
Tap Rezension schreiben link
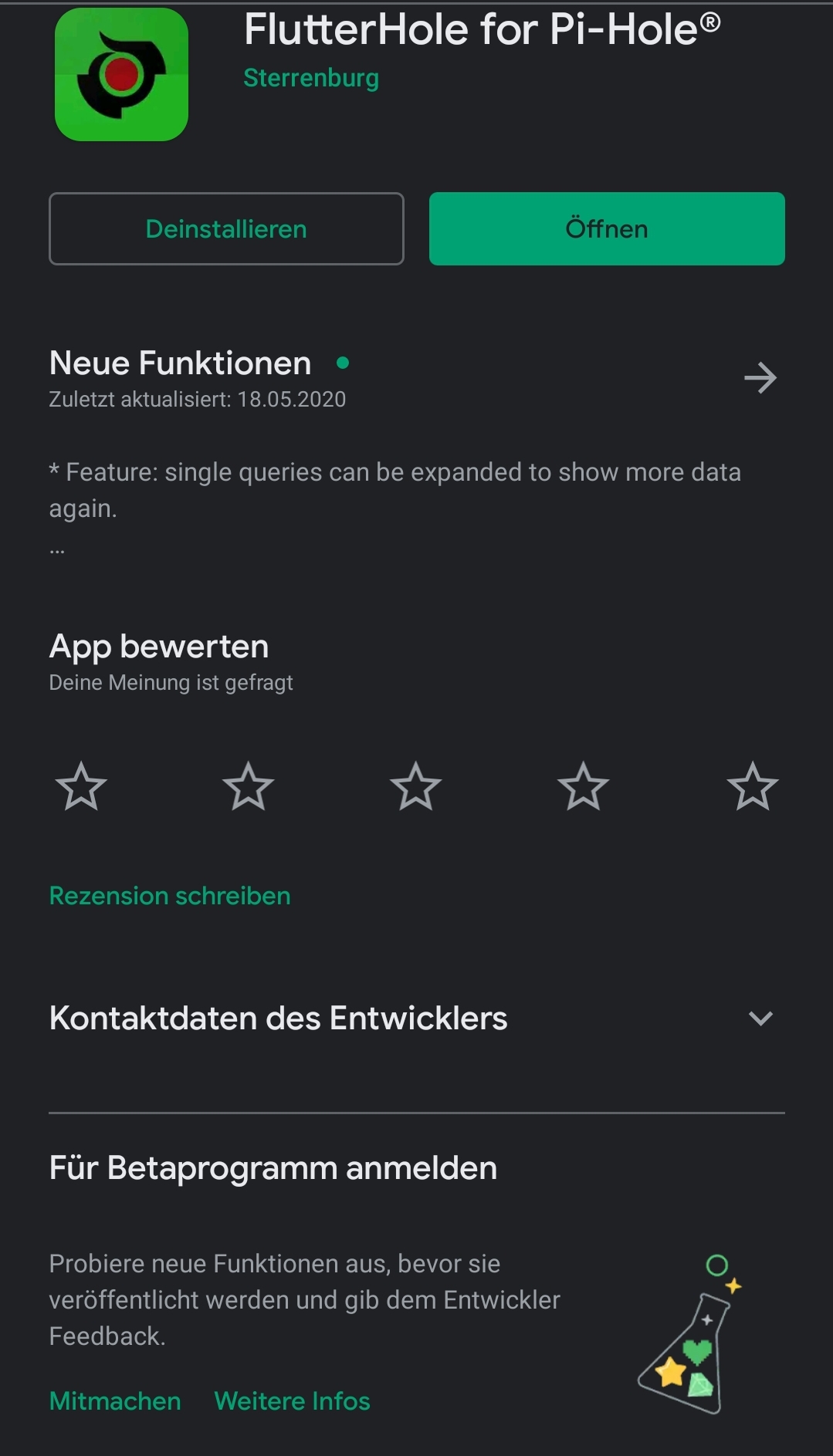(170, 896)
